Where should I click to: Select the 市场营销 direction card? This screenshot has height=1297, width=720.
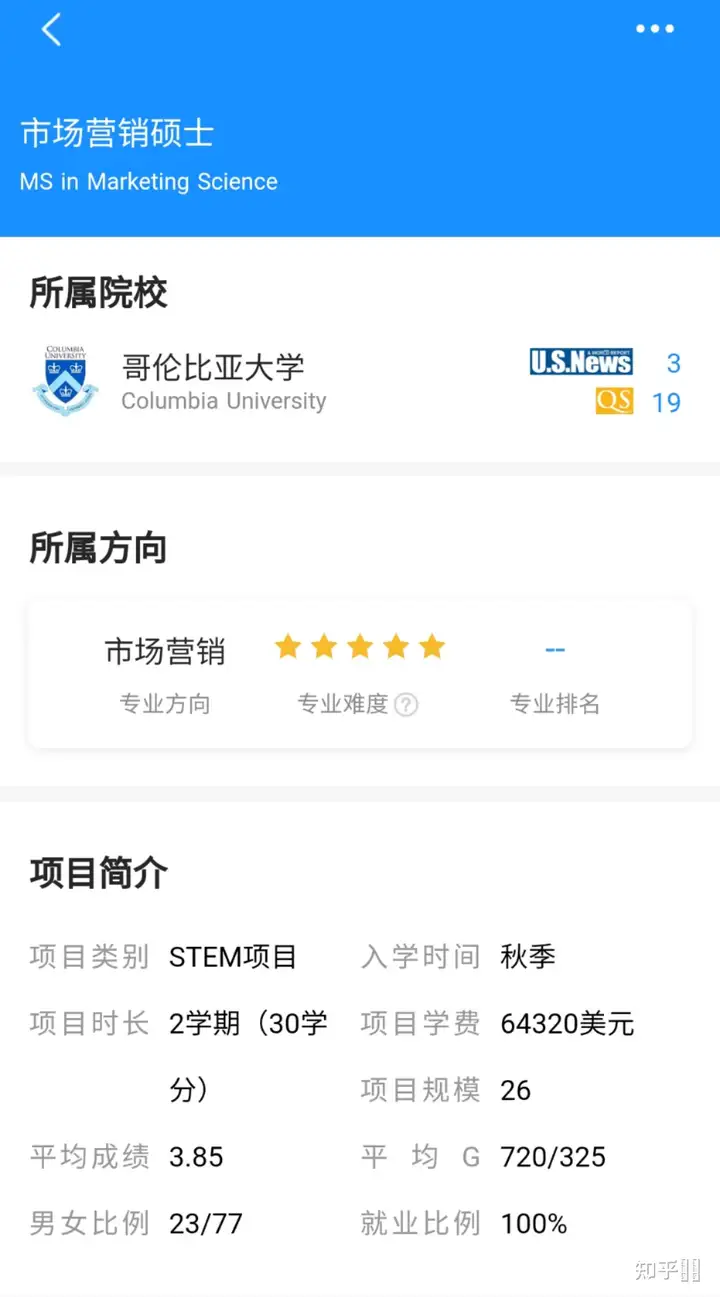pos(165,651)
